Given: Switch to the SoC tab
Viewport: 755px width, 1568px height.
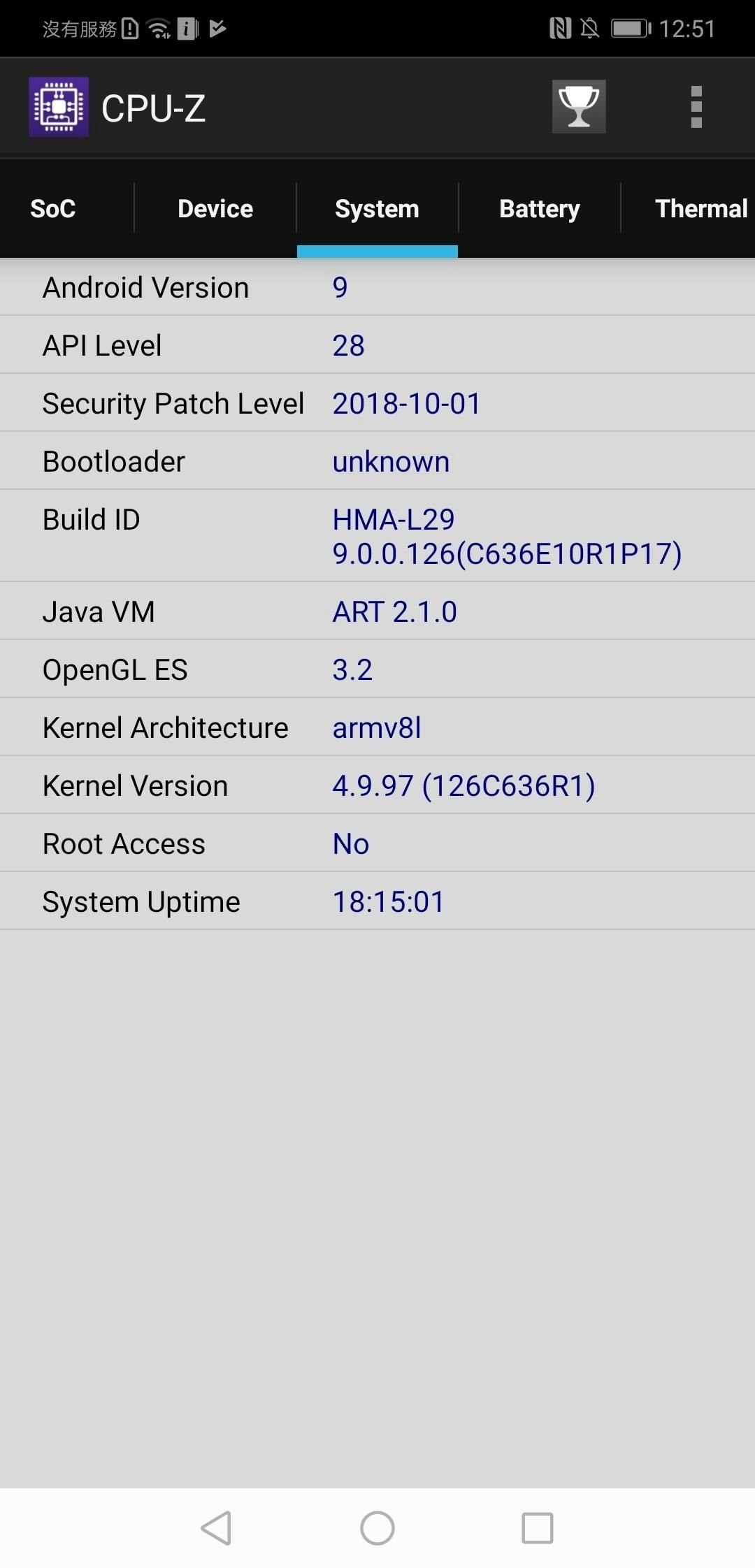Looking at the screenshot, I should click(53, 208).
